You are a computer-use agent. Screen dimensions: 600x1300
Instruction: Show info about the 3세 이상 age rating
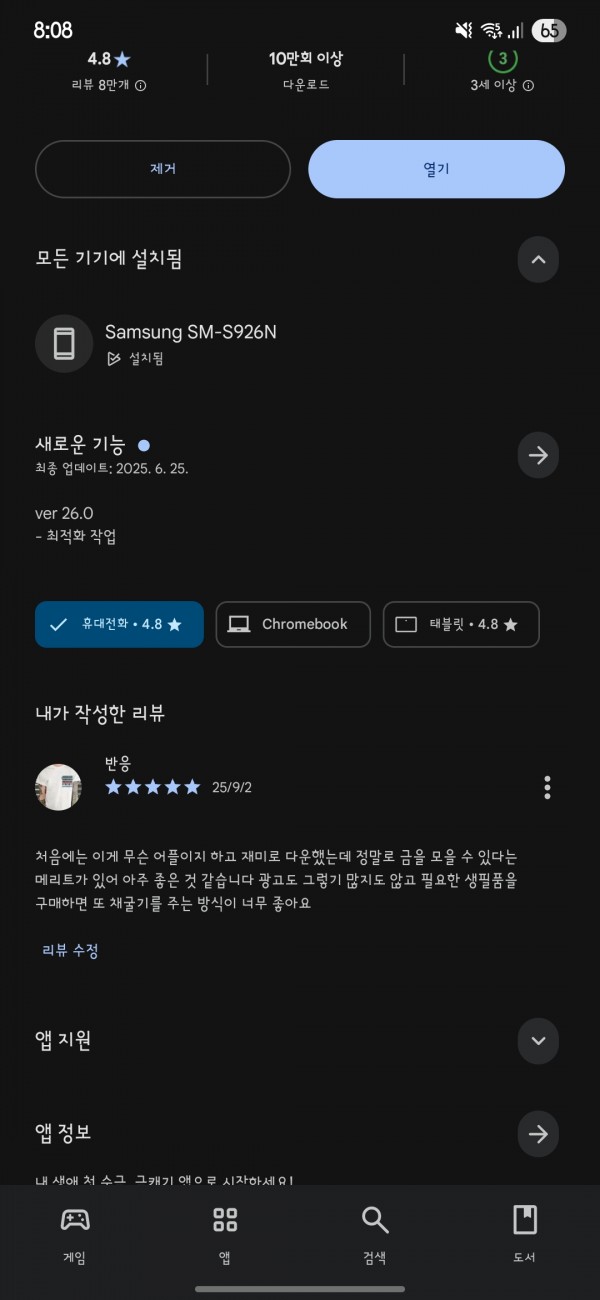pos(528,86)
